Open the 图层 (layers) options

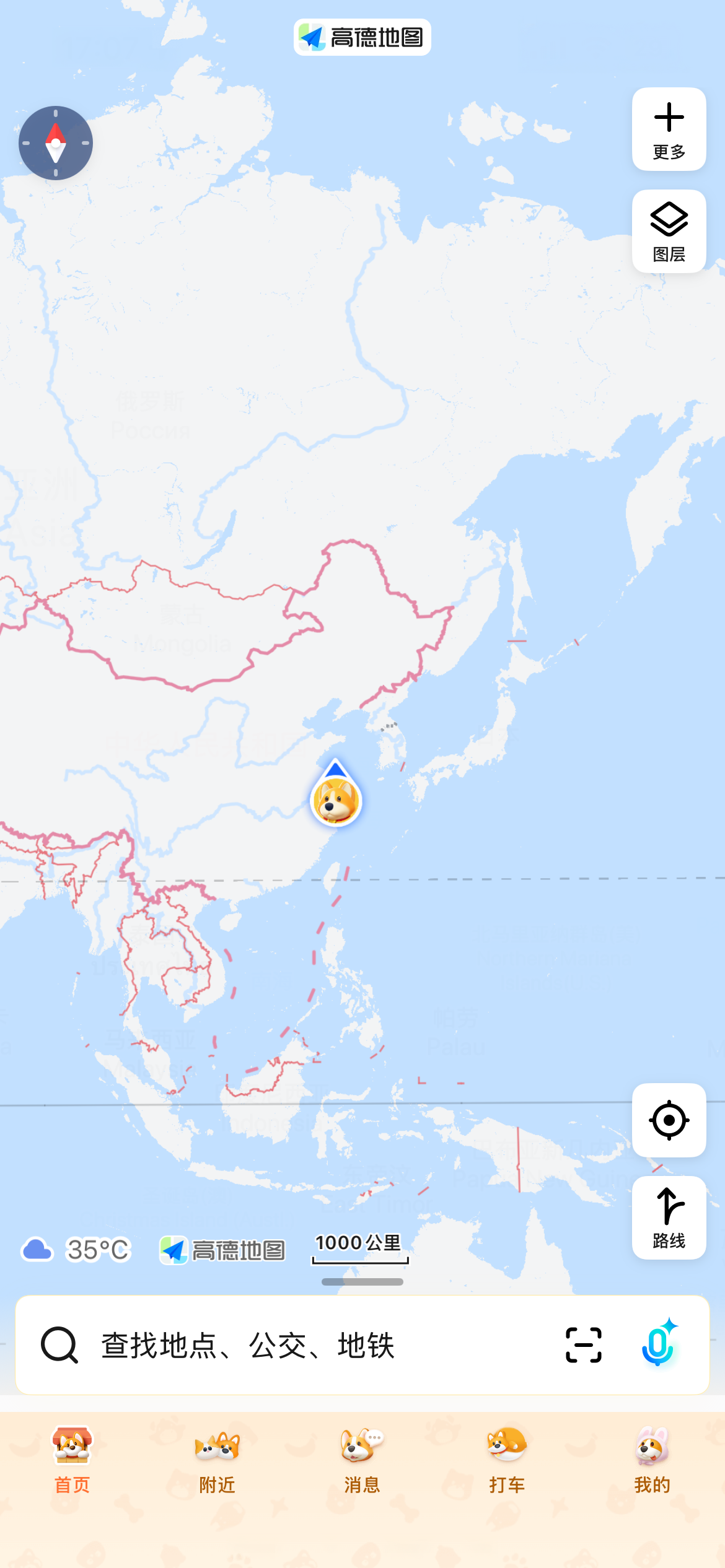pyautogui.click(x=669, y=232)
